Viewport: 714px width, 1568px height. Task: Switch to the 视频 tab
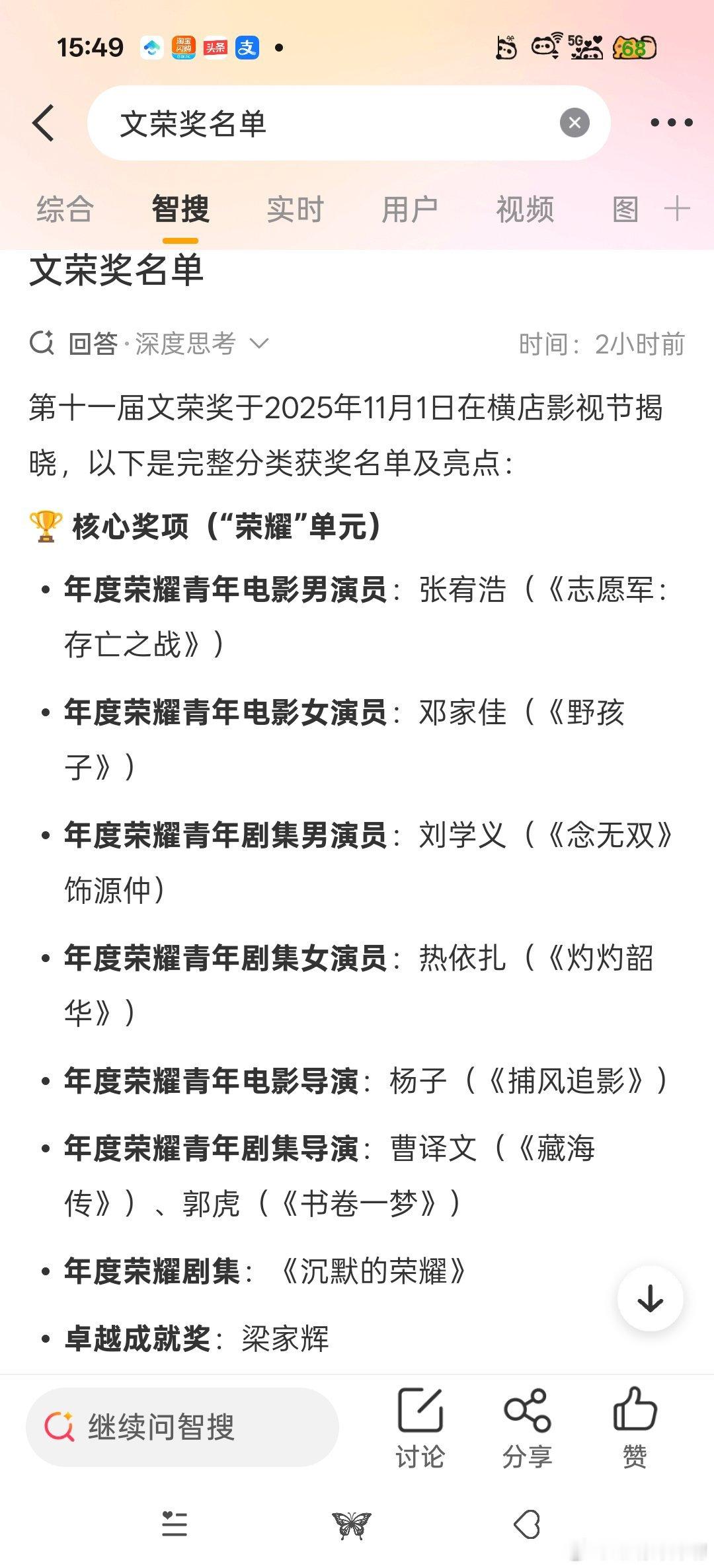pyautogui.click(x=524, y=209)
